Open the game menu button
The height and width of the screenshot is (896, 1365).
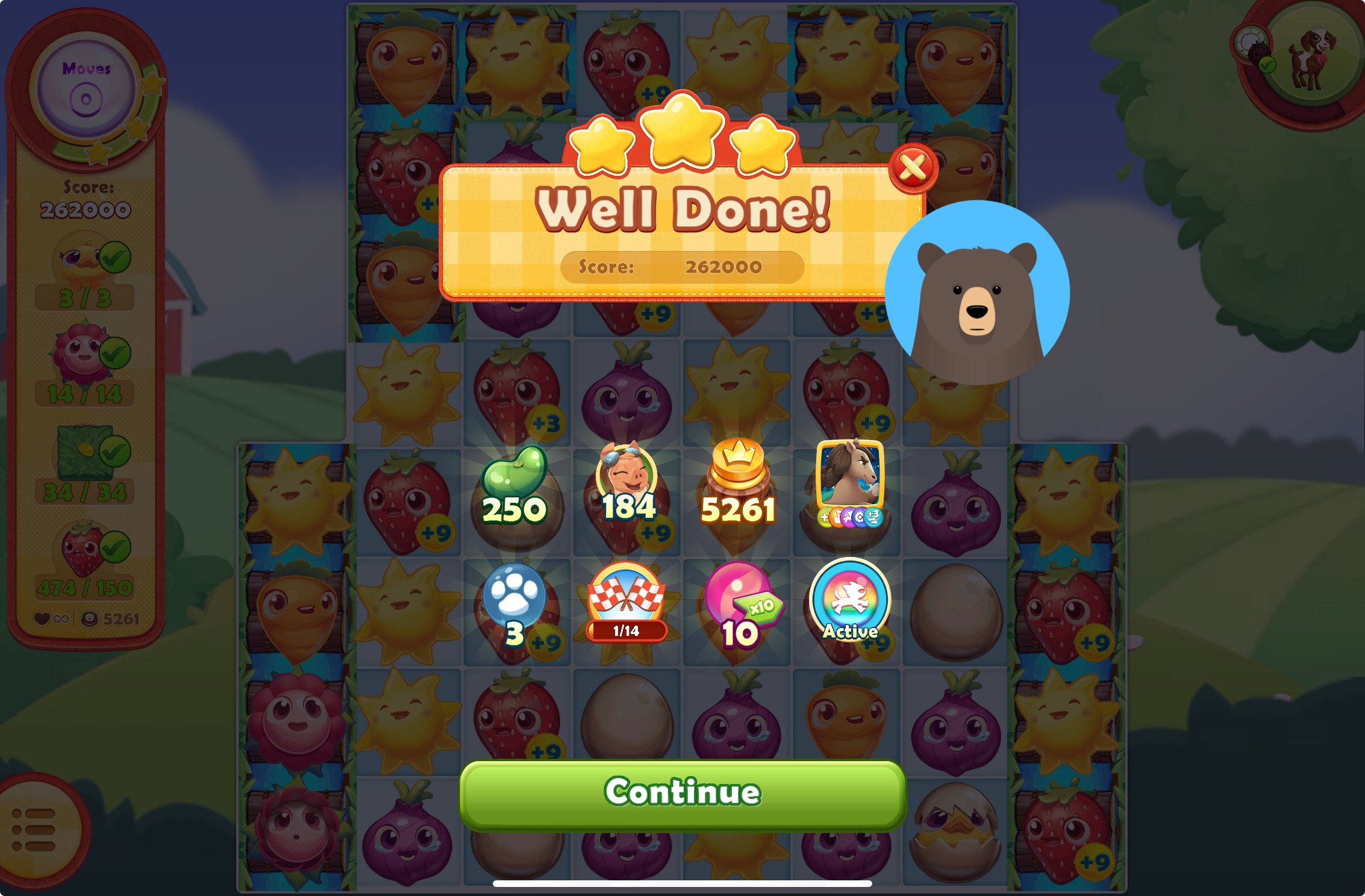[35, 830]
